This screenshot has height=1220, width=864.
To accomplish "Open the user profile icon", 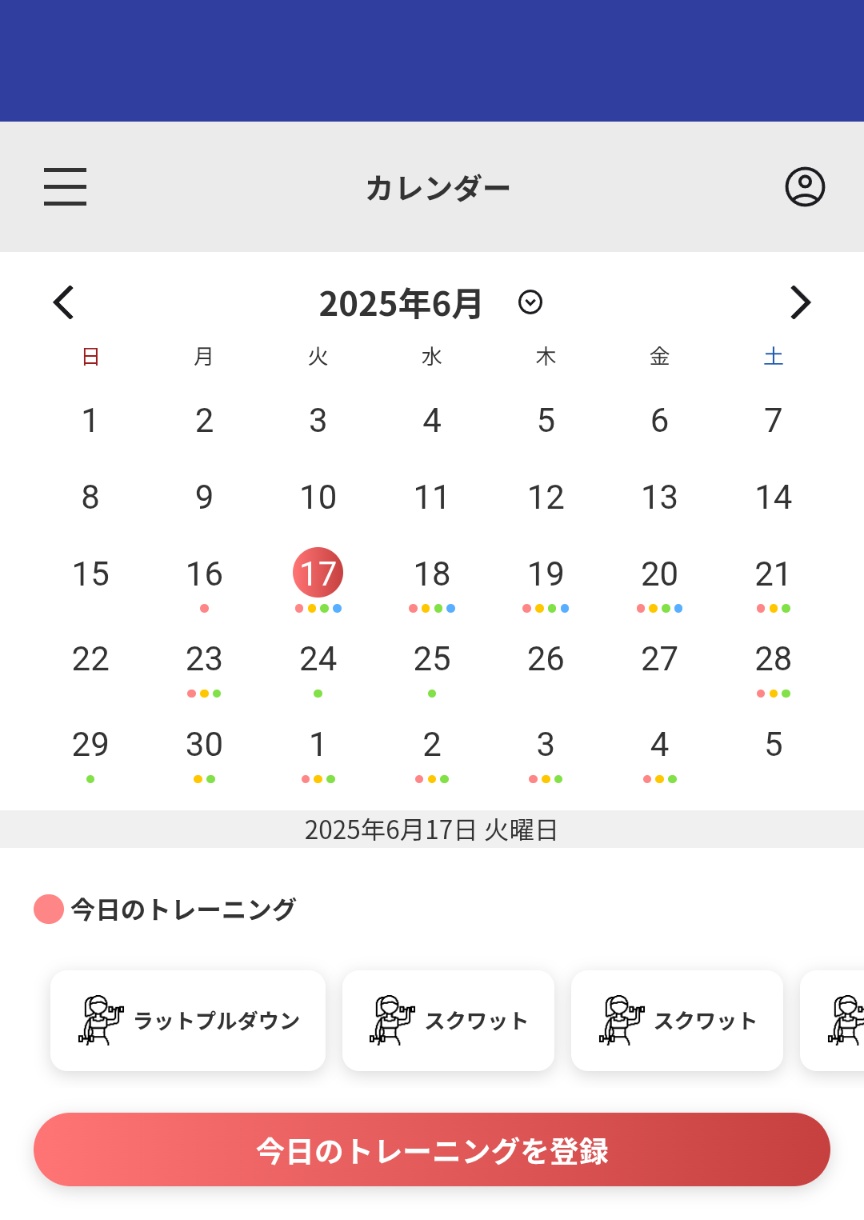I will coord(804,187).
